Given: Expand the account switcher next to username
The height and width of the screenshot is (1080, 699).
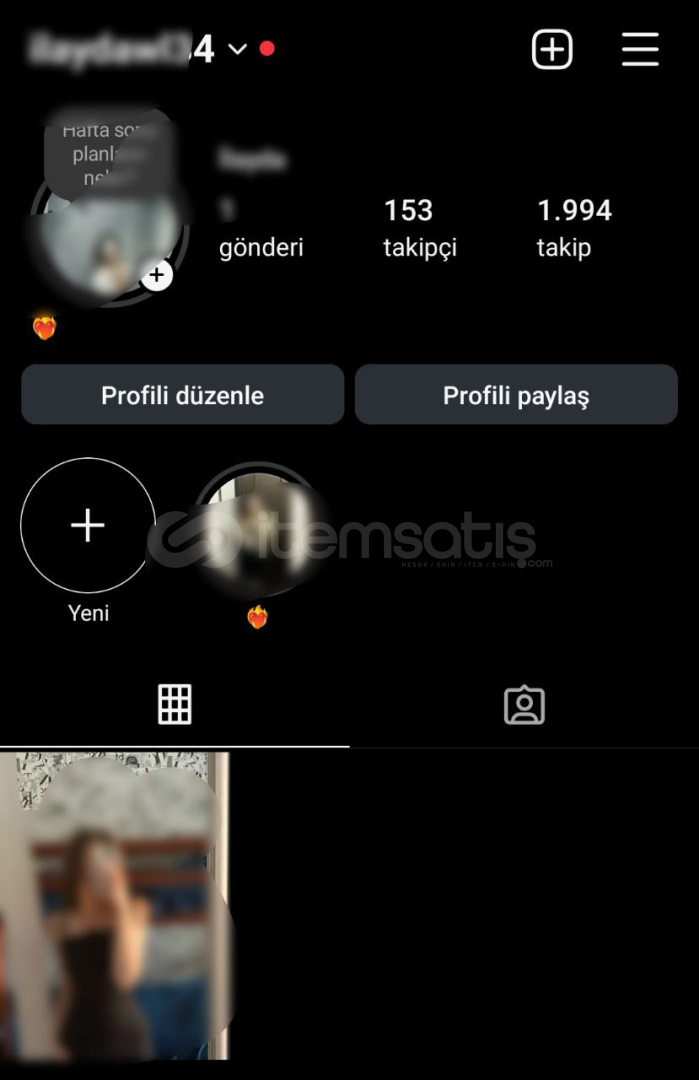Looking at the screenshot, I should coord(237,49).
